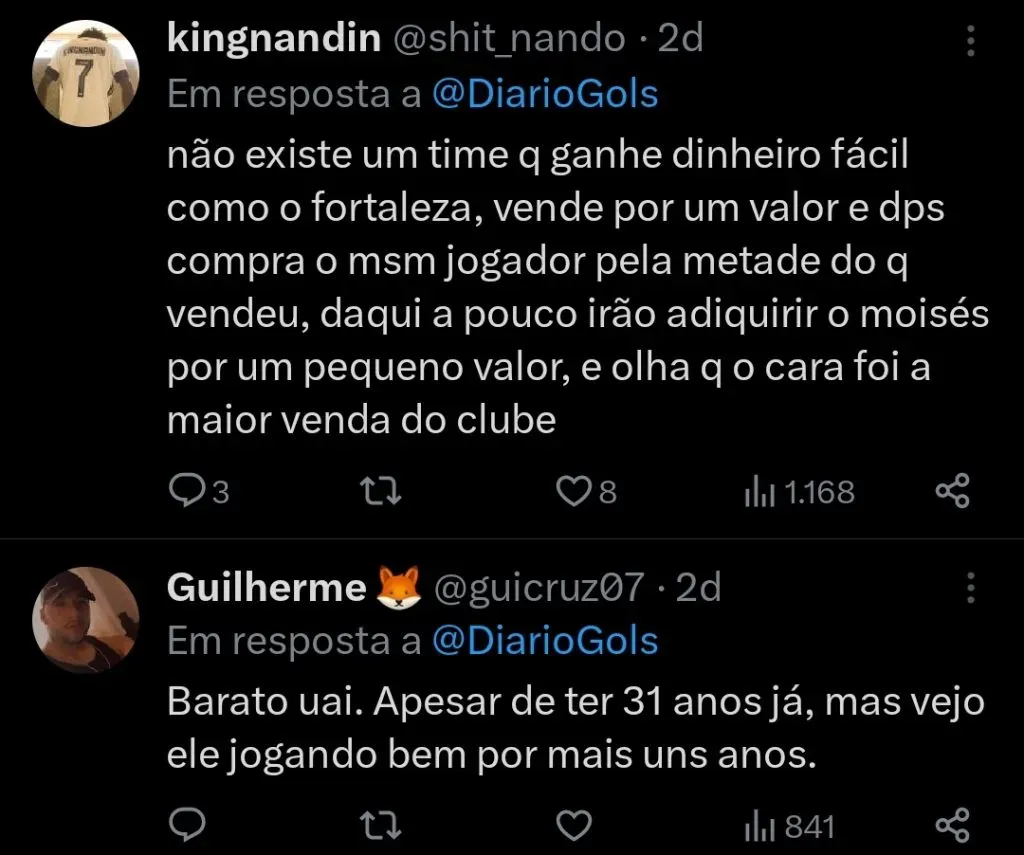1024x855 pixels.
Task: Open overflow menu on Guilherme's tweet
Action: click(x=969, y=588)
